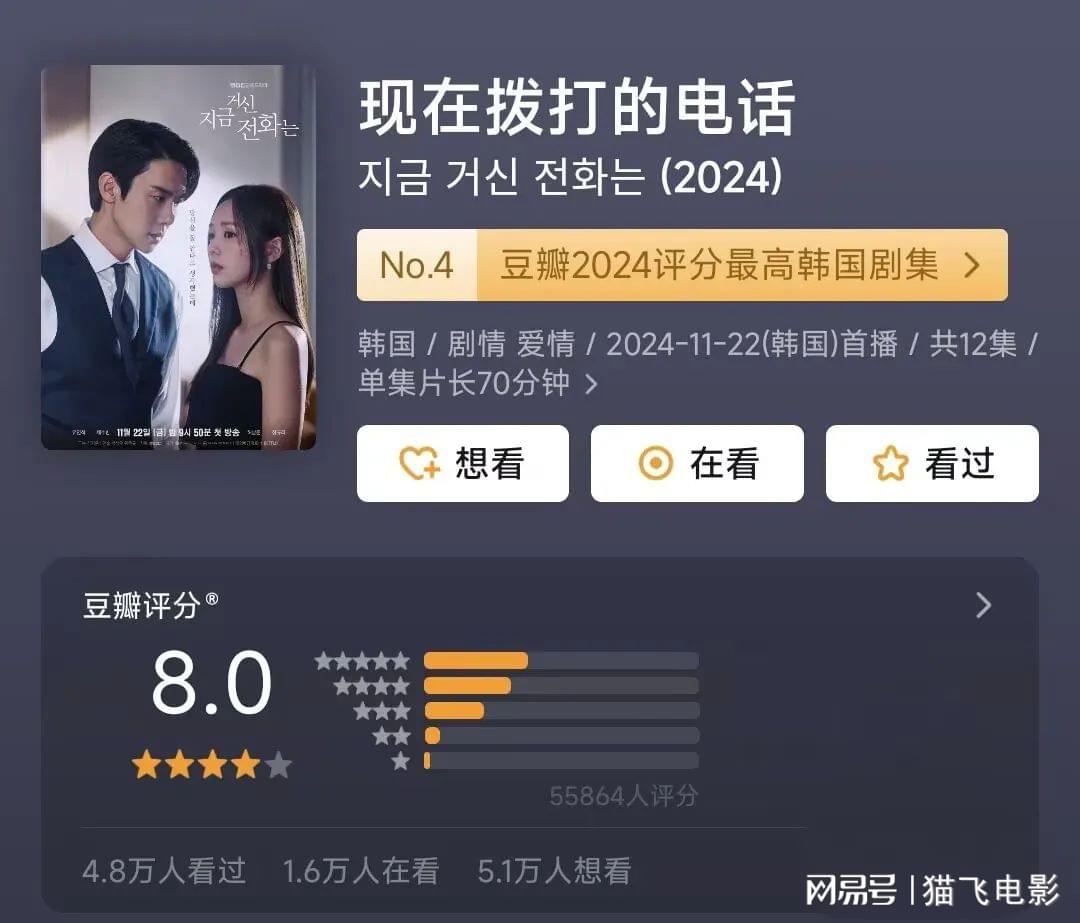1080x923 pixels.
Task: Expand the details line ending in 单集片长70分钟
Action: coord(591,384)
